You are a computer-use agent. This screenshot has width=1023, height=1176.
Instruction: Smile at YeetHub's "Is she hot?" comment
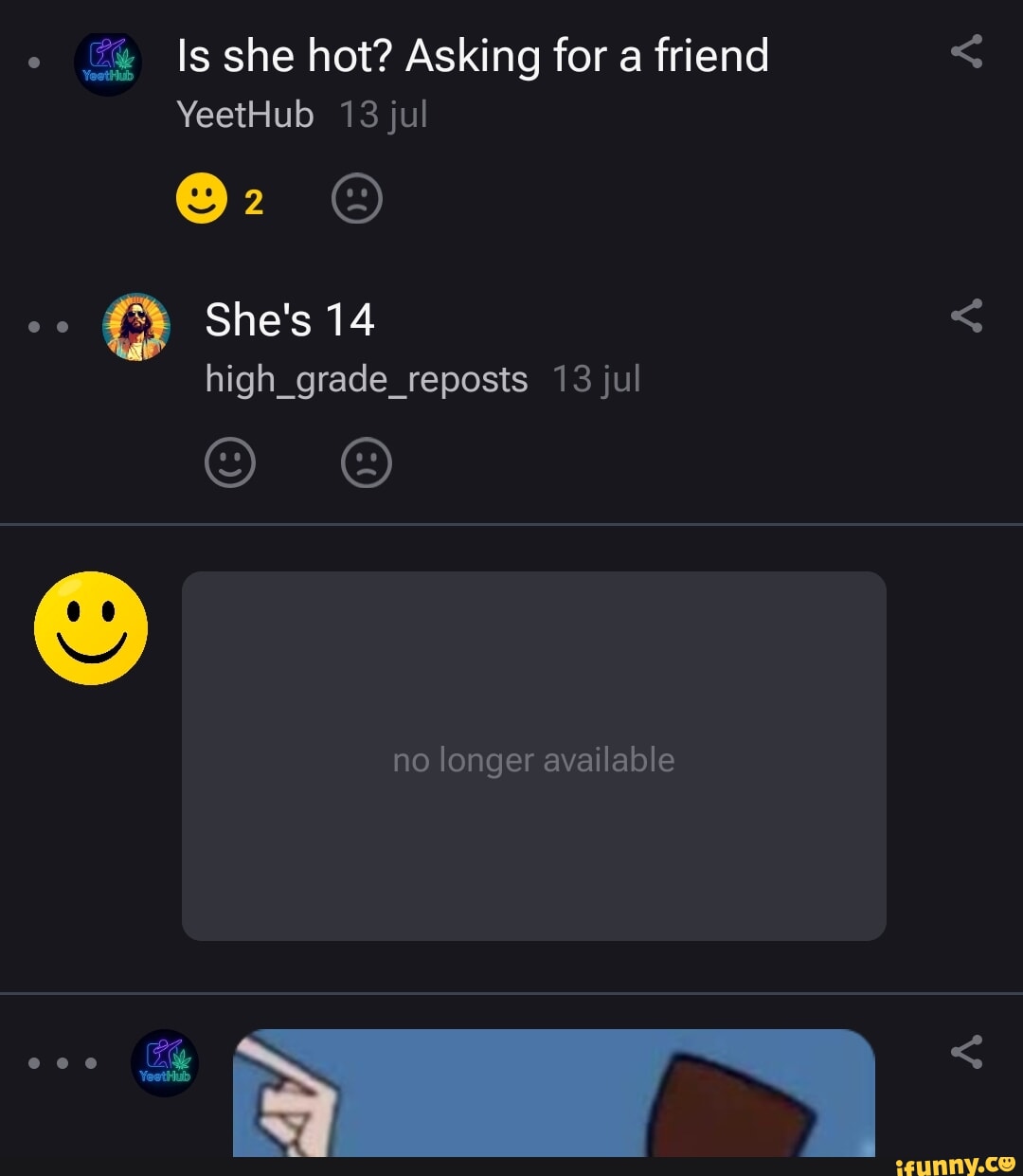pos(202,199)
